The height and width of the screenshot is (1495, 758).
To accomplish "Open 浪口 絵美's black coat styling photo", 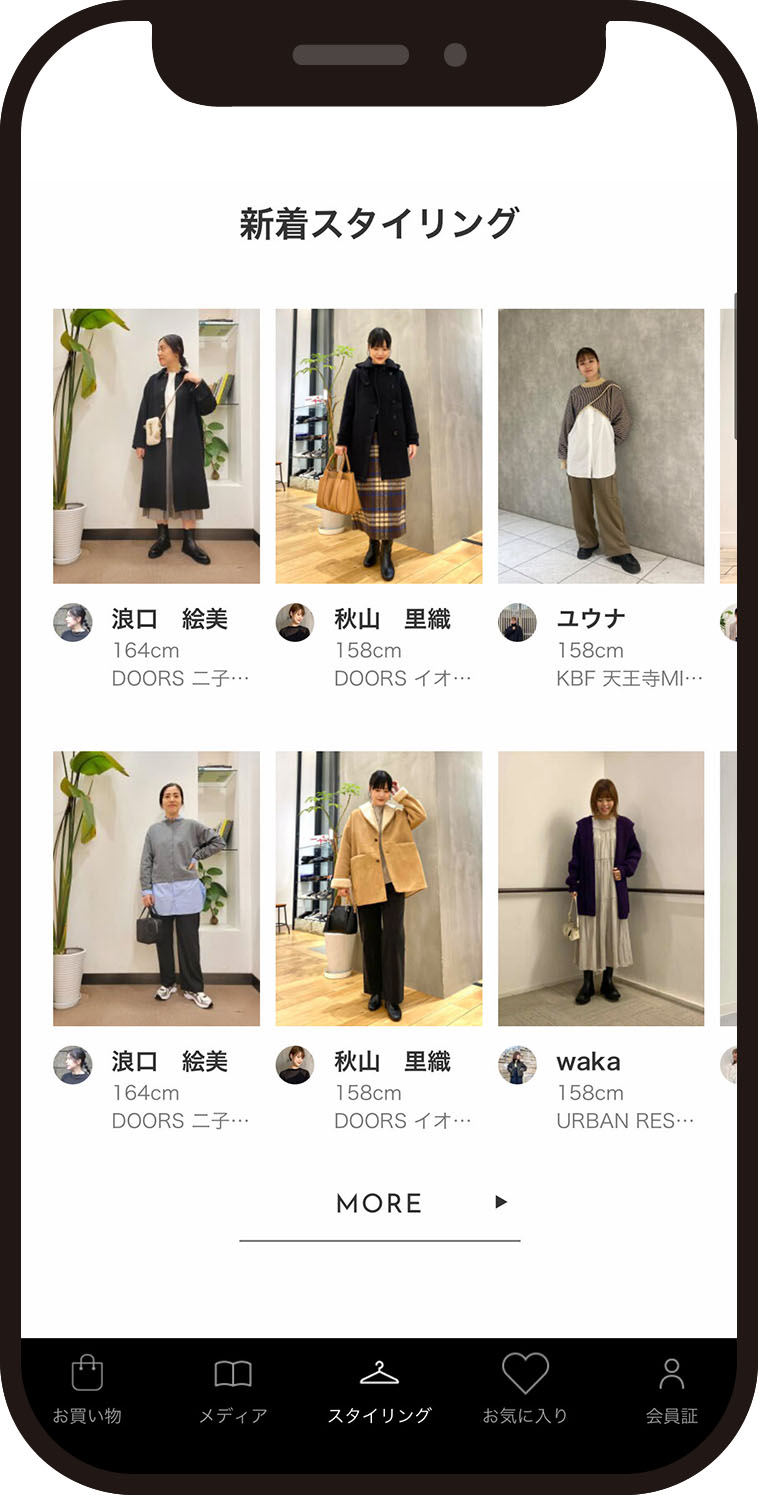I will (x=156, y=446).
